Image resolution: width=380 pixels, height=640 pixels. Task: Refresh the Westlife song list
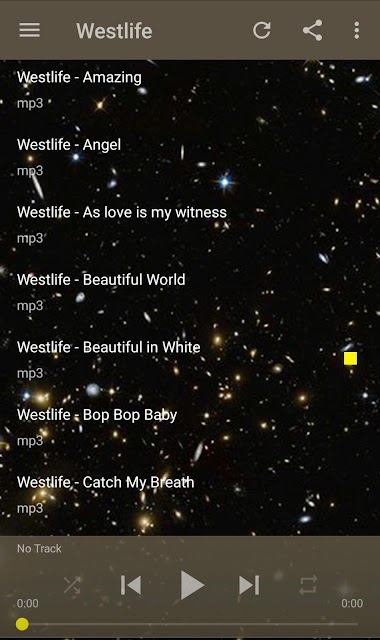[x=262, y=30]
